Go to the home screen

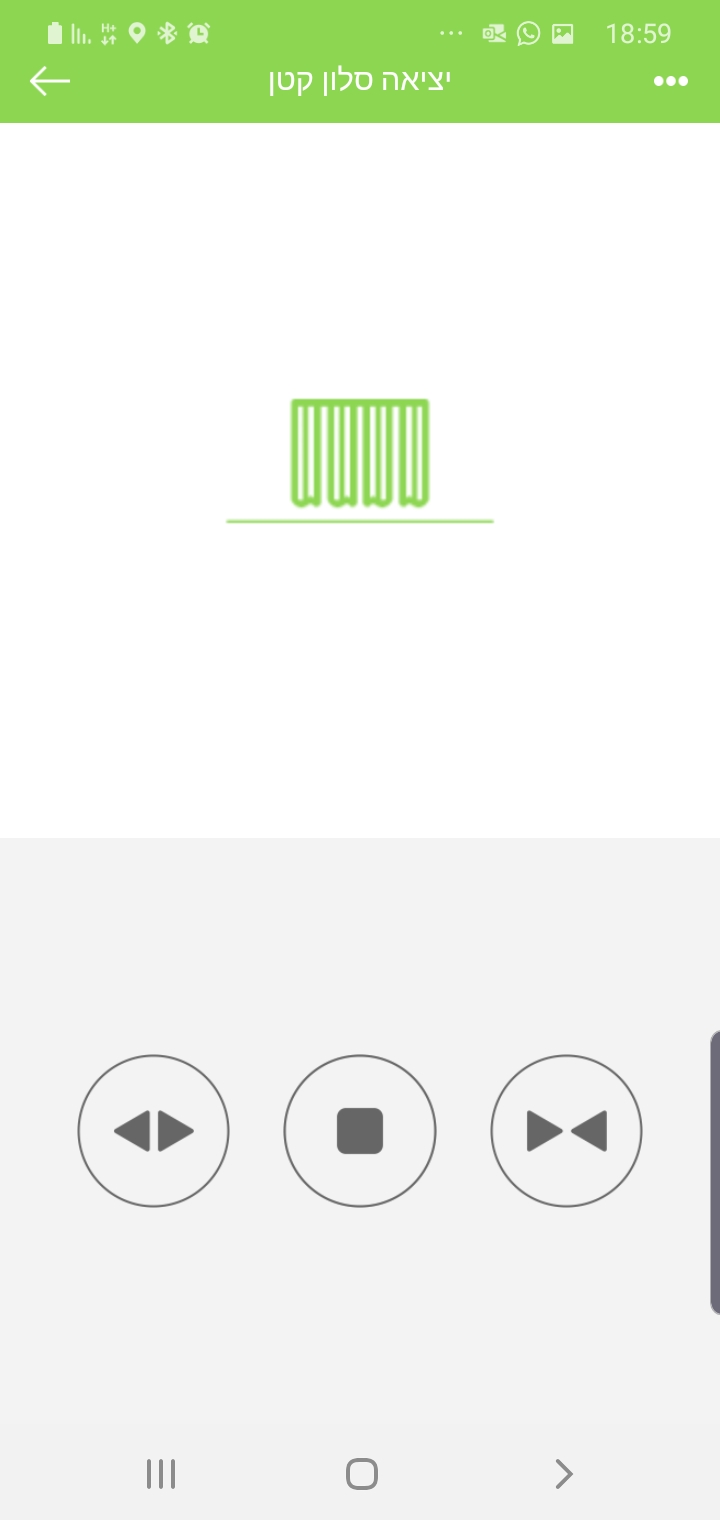tap(361, 1474)
